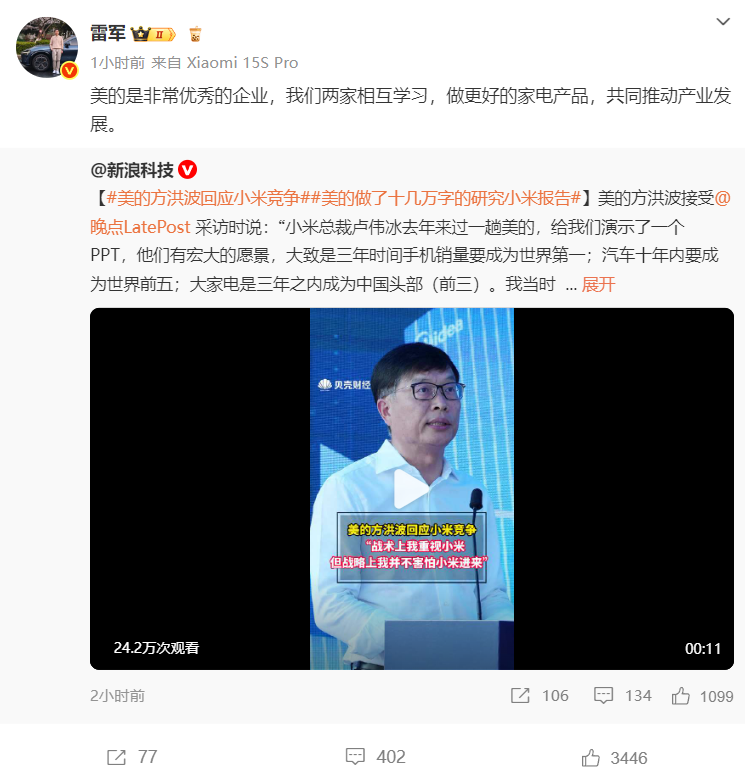Play the 新浪科技 video
The width and height of the screenshot is (745, 769).
[412, 489]
